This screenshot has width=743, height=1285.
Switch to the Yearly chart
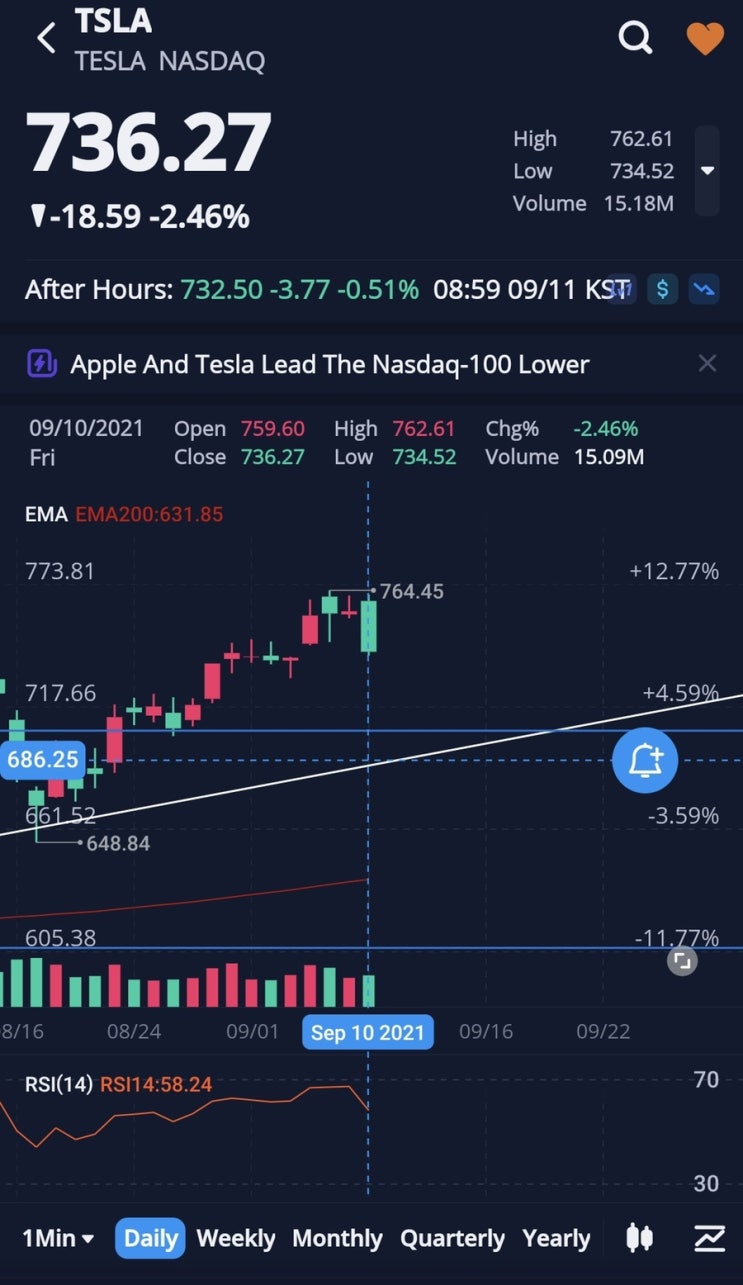556,1238
